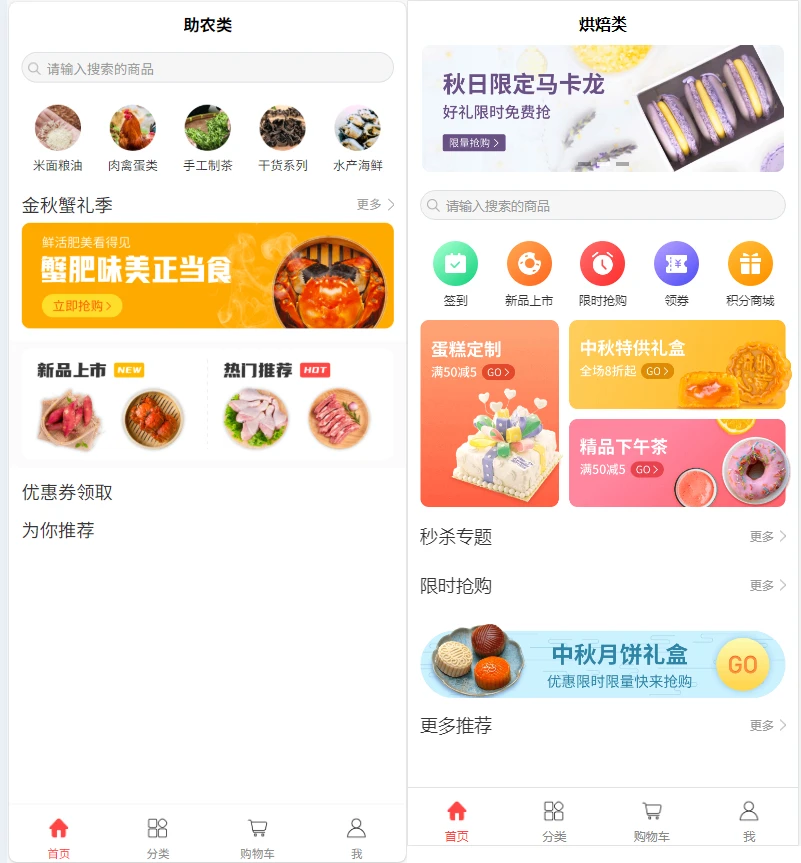Select the 手工制茶 category icon
The image size is (801, 863).
pyautogui.click(x=207, y=127)
